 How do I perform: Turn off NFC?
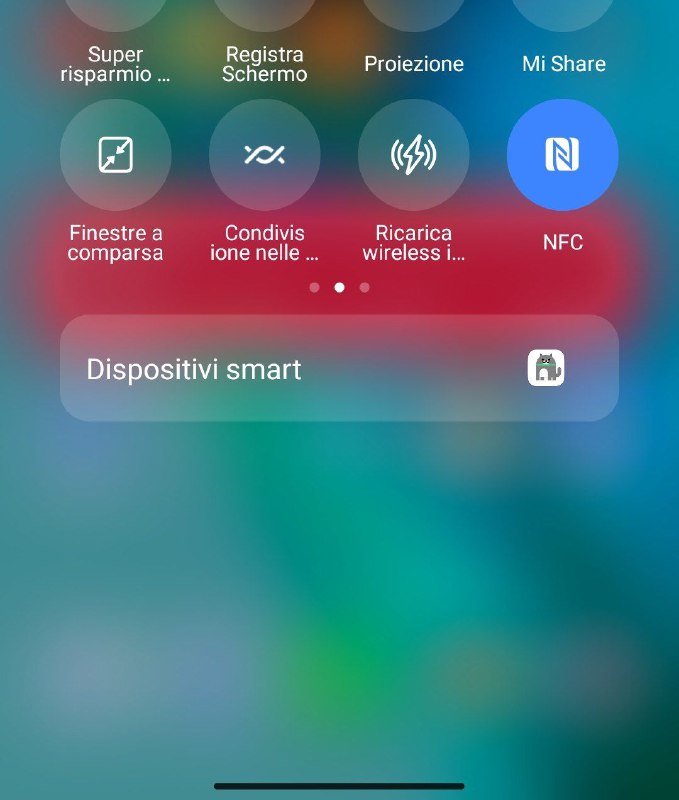[x=563, y=155]
